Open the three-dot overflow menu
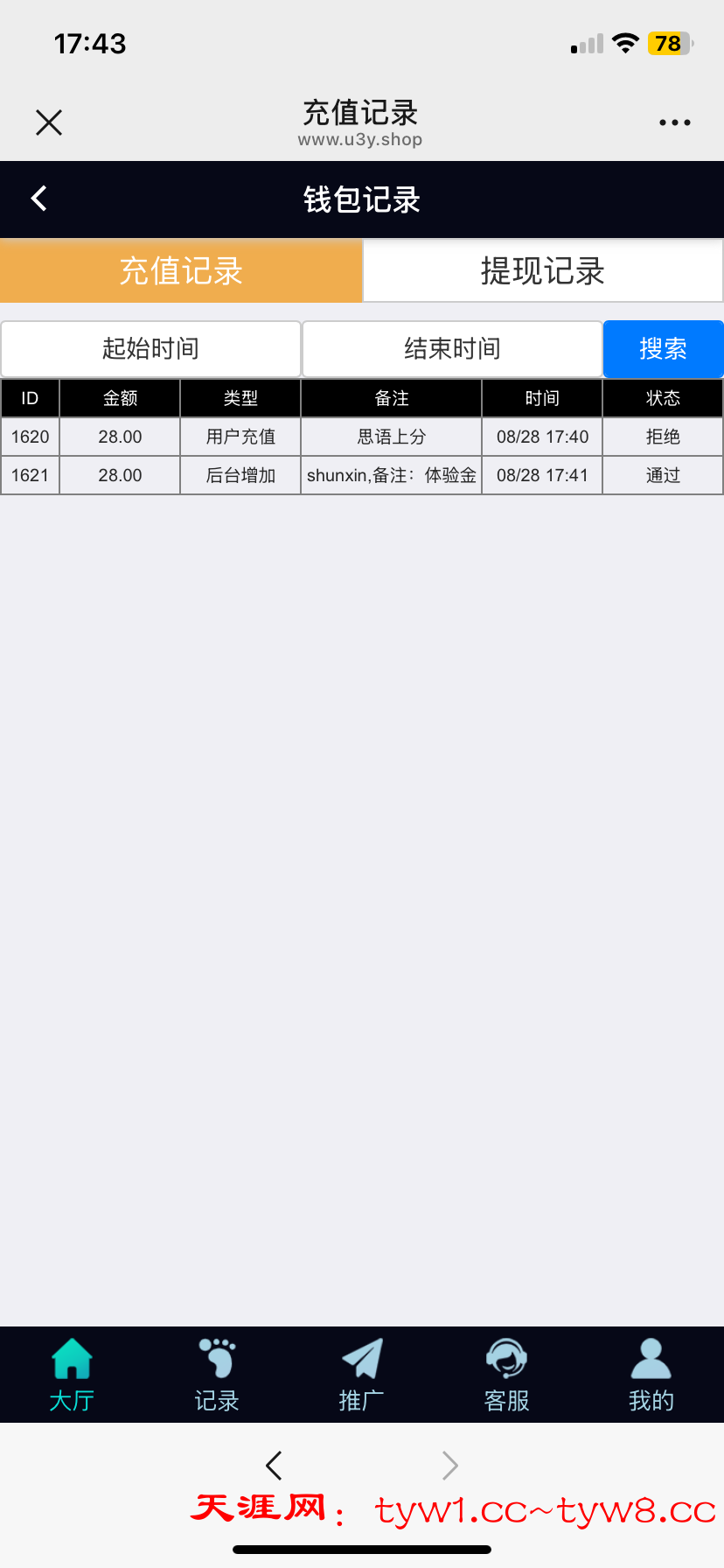Image resolution: width=724 pixels, height=1568 pixels. [x=674, y=122]
